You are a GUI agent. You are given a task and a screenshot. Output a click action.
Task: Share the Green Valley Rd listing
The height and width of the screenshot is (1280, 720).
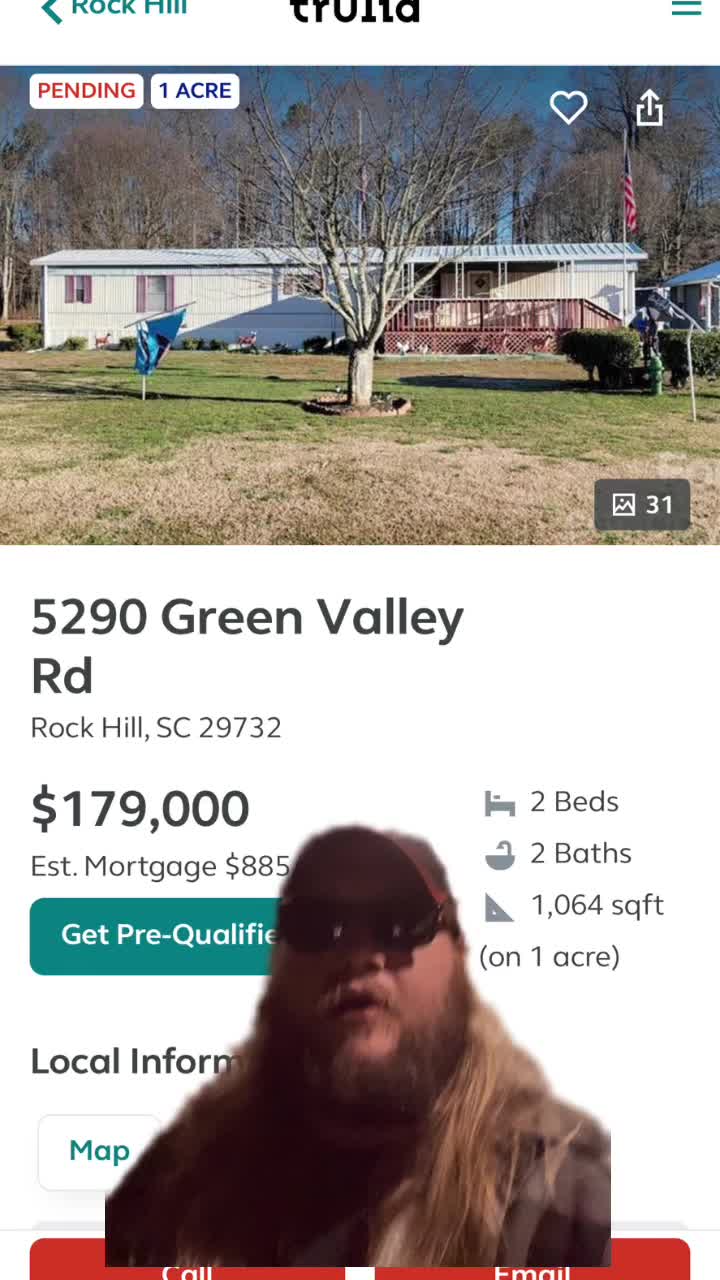pos(649,108)
